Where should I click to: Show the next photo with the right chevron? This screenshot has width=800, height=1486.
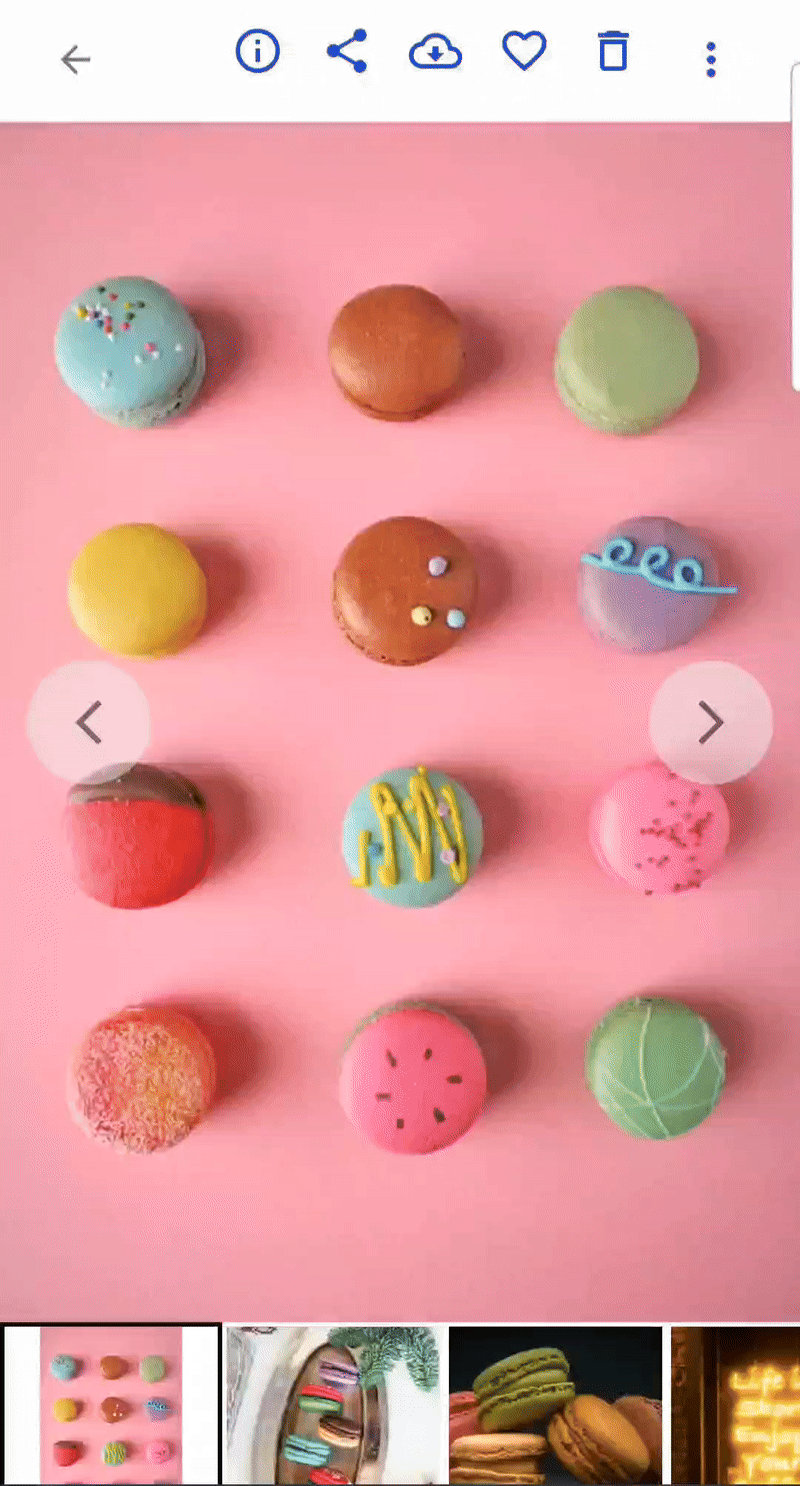(x=710, y=722)
